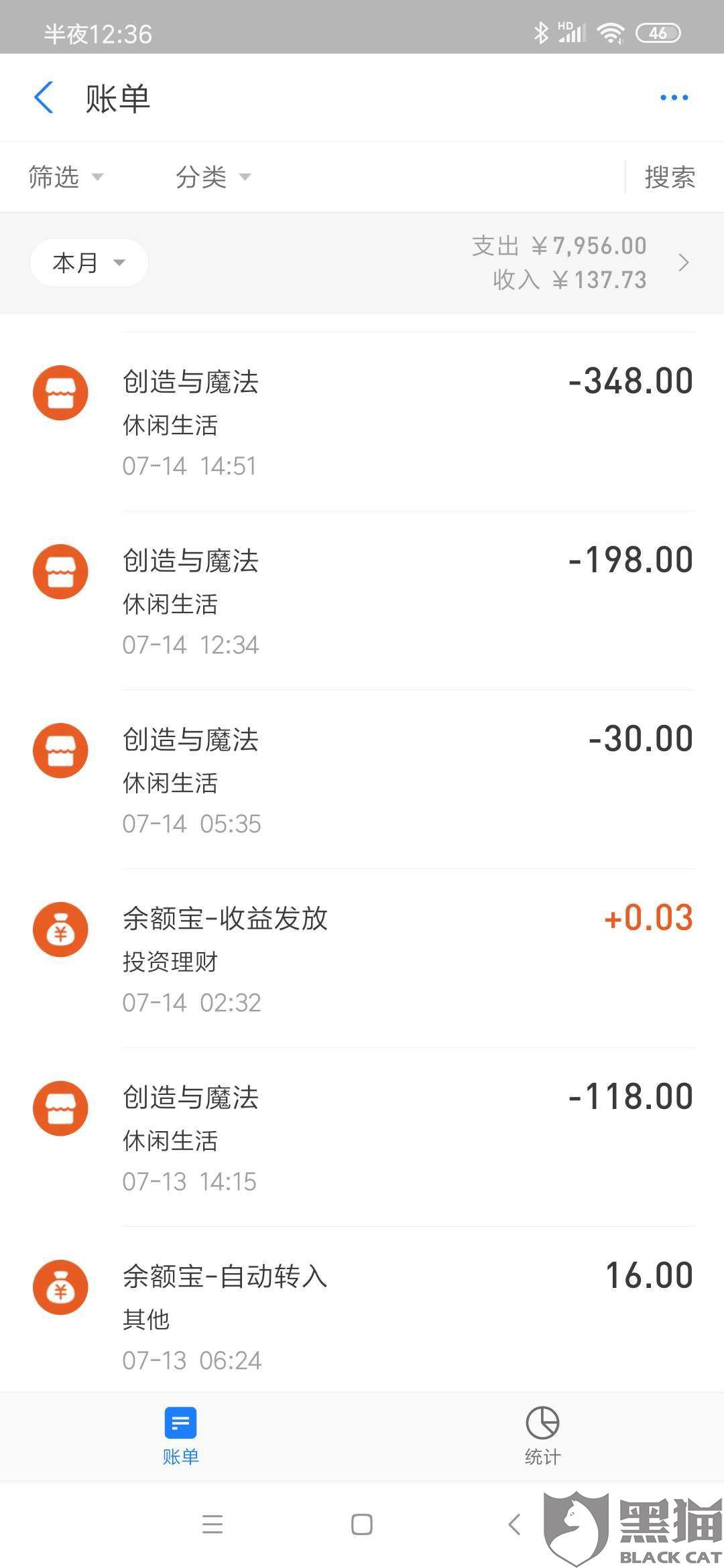Tap the system home button
The image size is (724, 1568).
tap(362, 1524)
